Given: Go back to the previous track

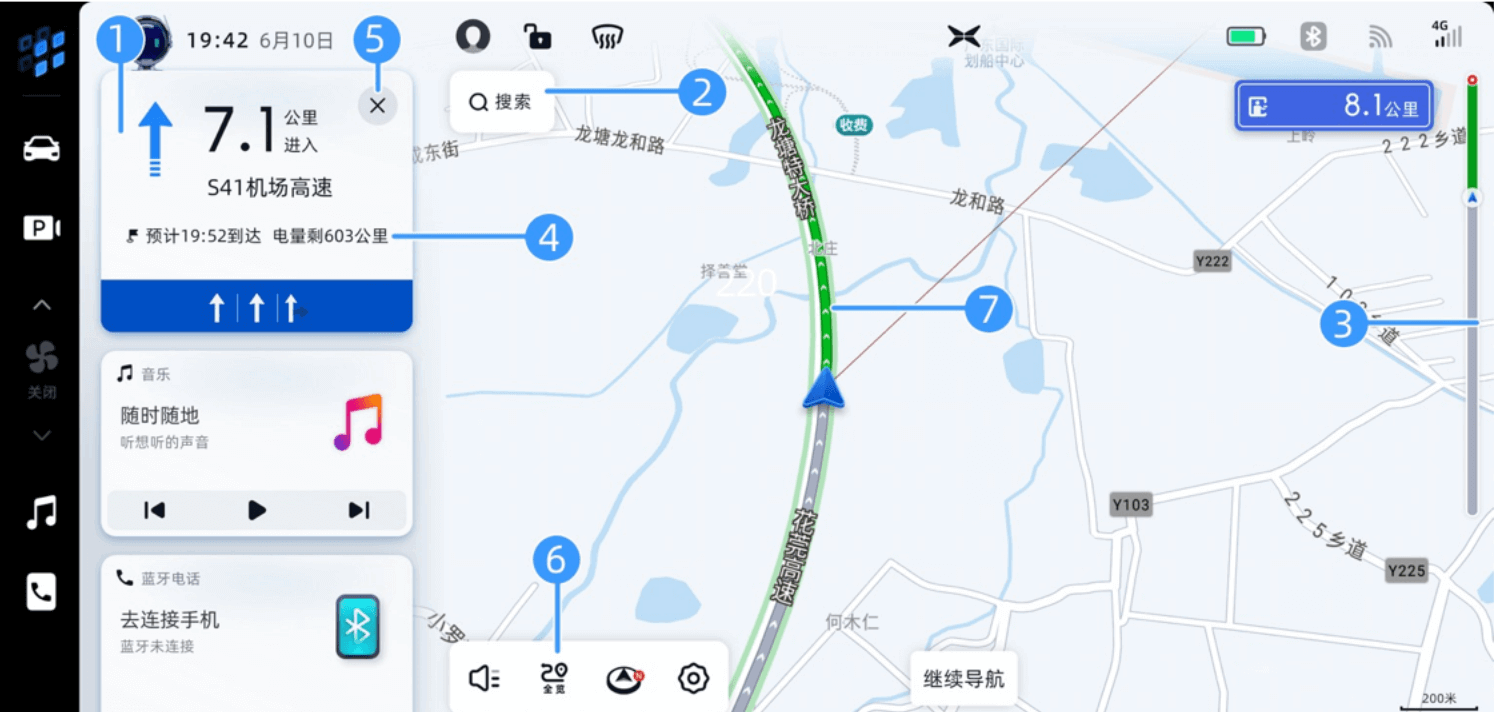Looking at the screenshot, I should coord(154,510).
